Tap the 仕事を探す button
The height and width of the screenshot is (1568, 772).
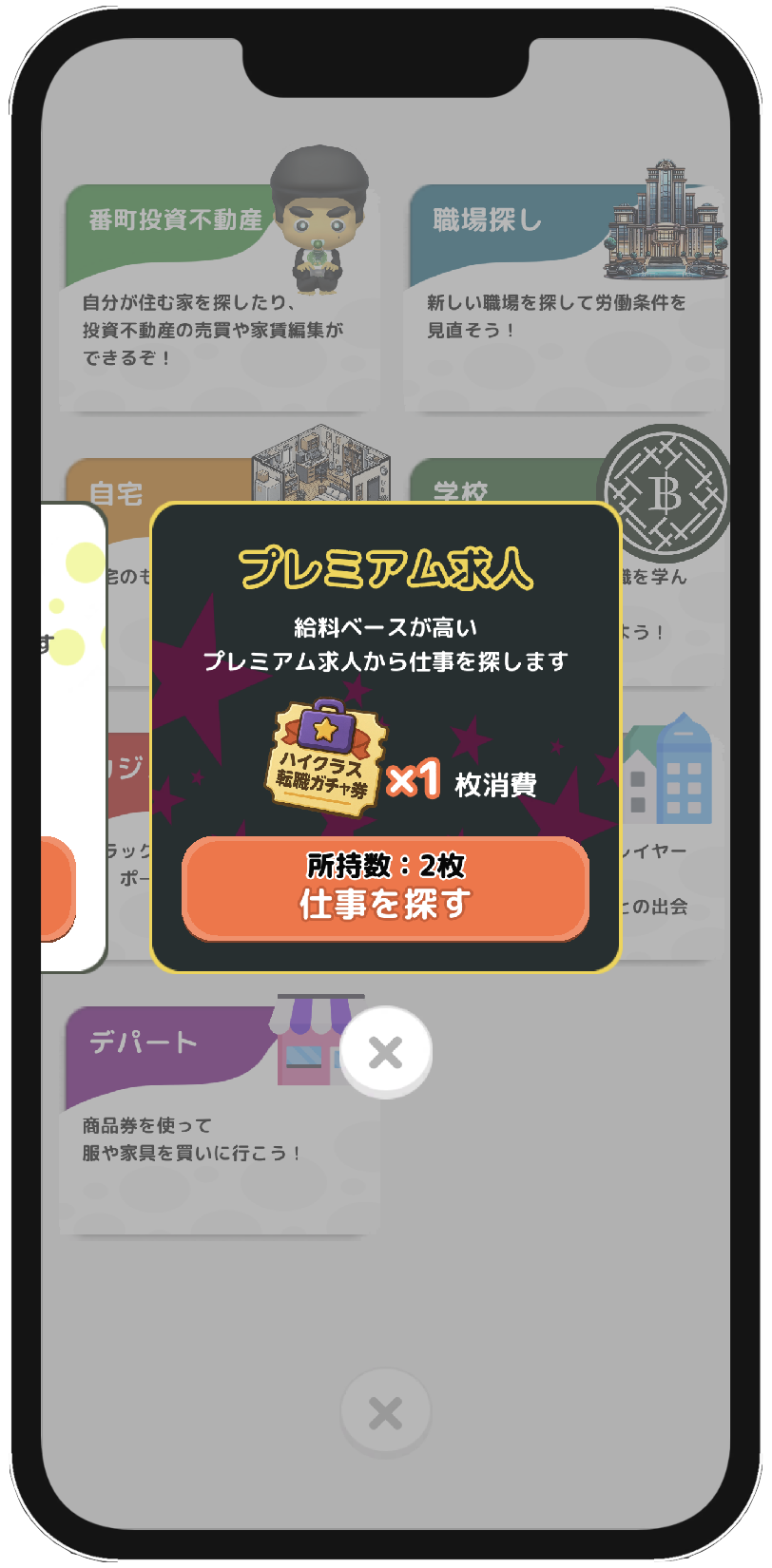click(385, 889)
